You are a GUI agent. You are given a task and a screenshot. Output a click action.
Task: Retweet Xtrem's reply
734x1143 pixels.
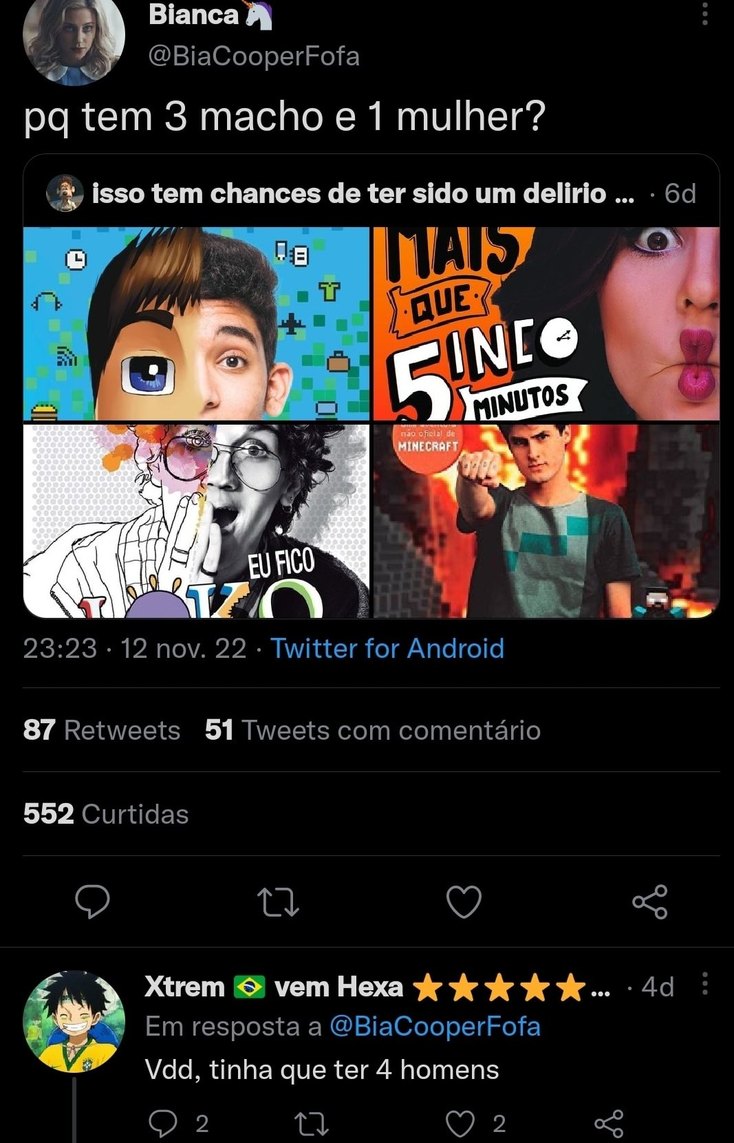click(314, 1123)
